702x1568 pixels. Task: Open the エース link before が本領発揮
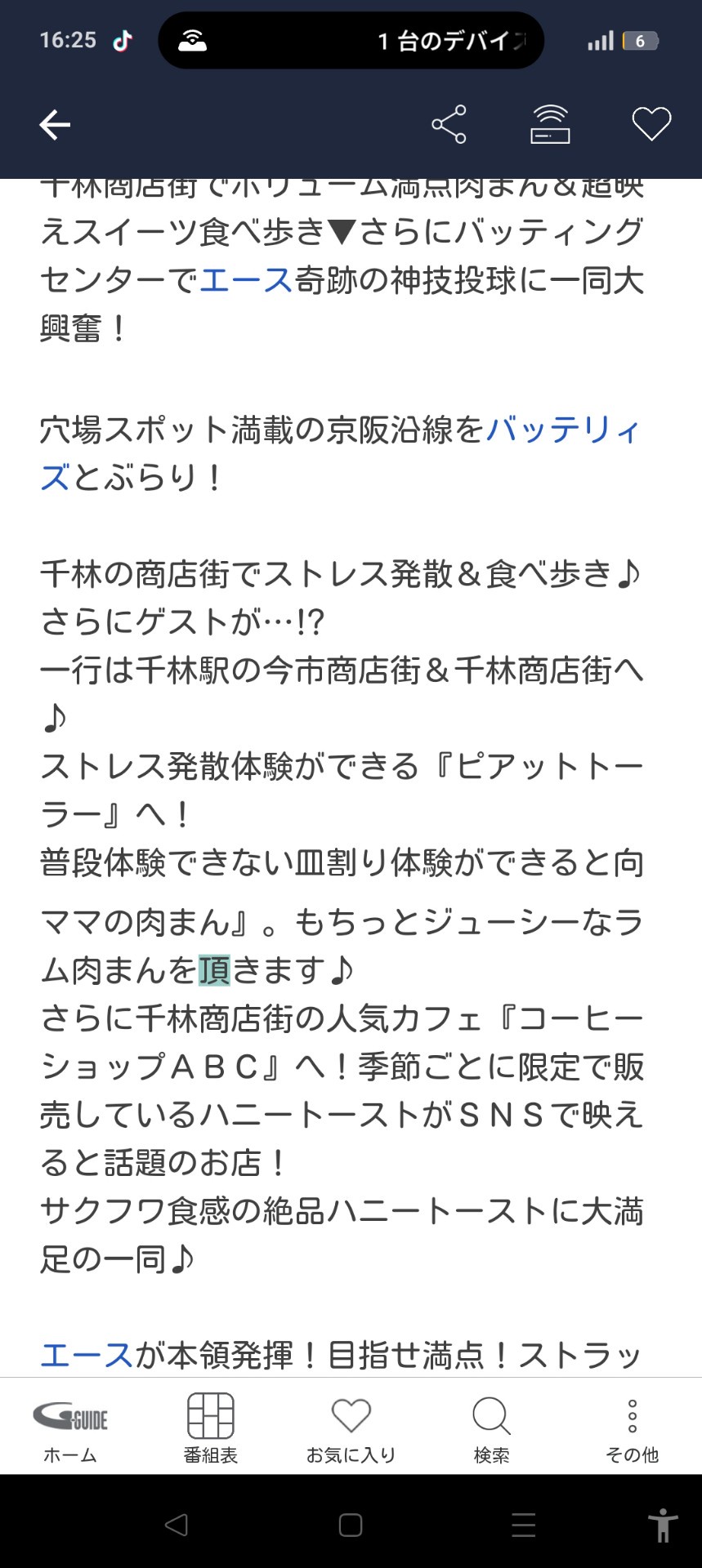(x=87, y=1356)
